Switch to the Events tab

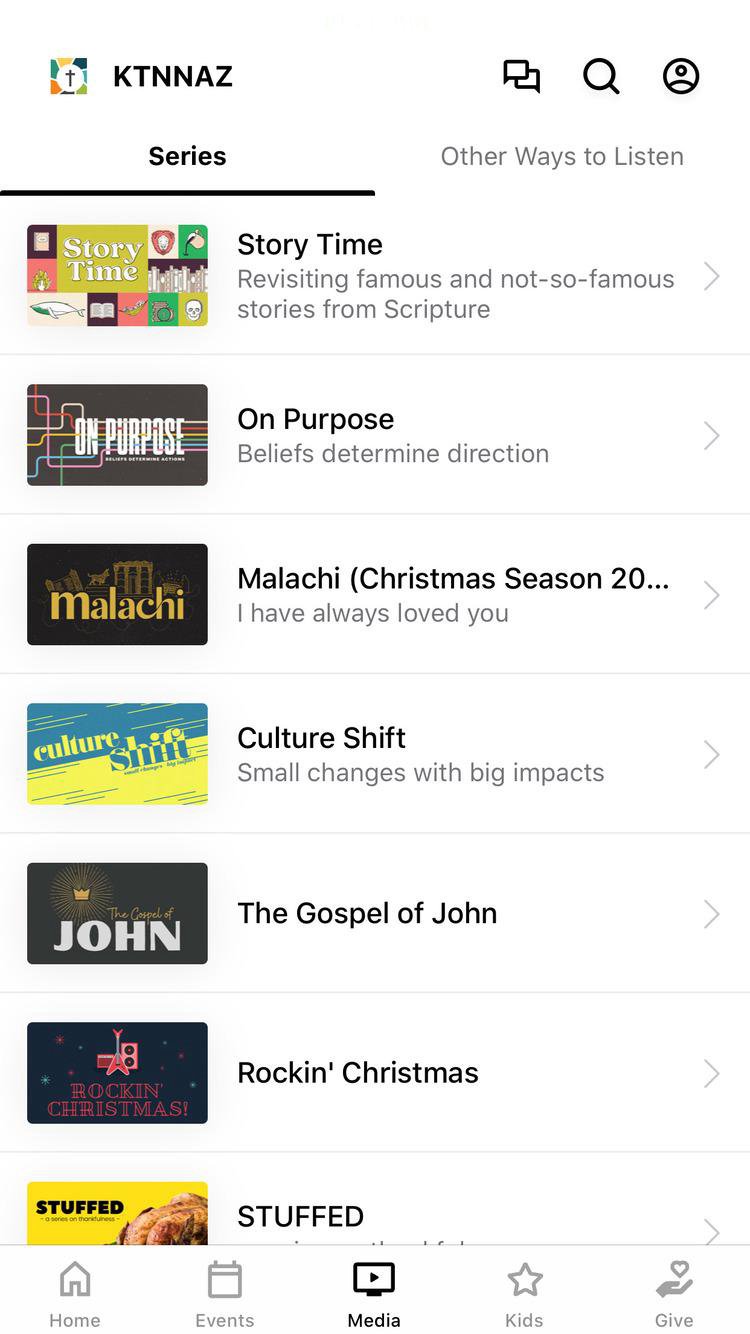225,1292
